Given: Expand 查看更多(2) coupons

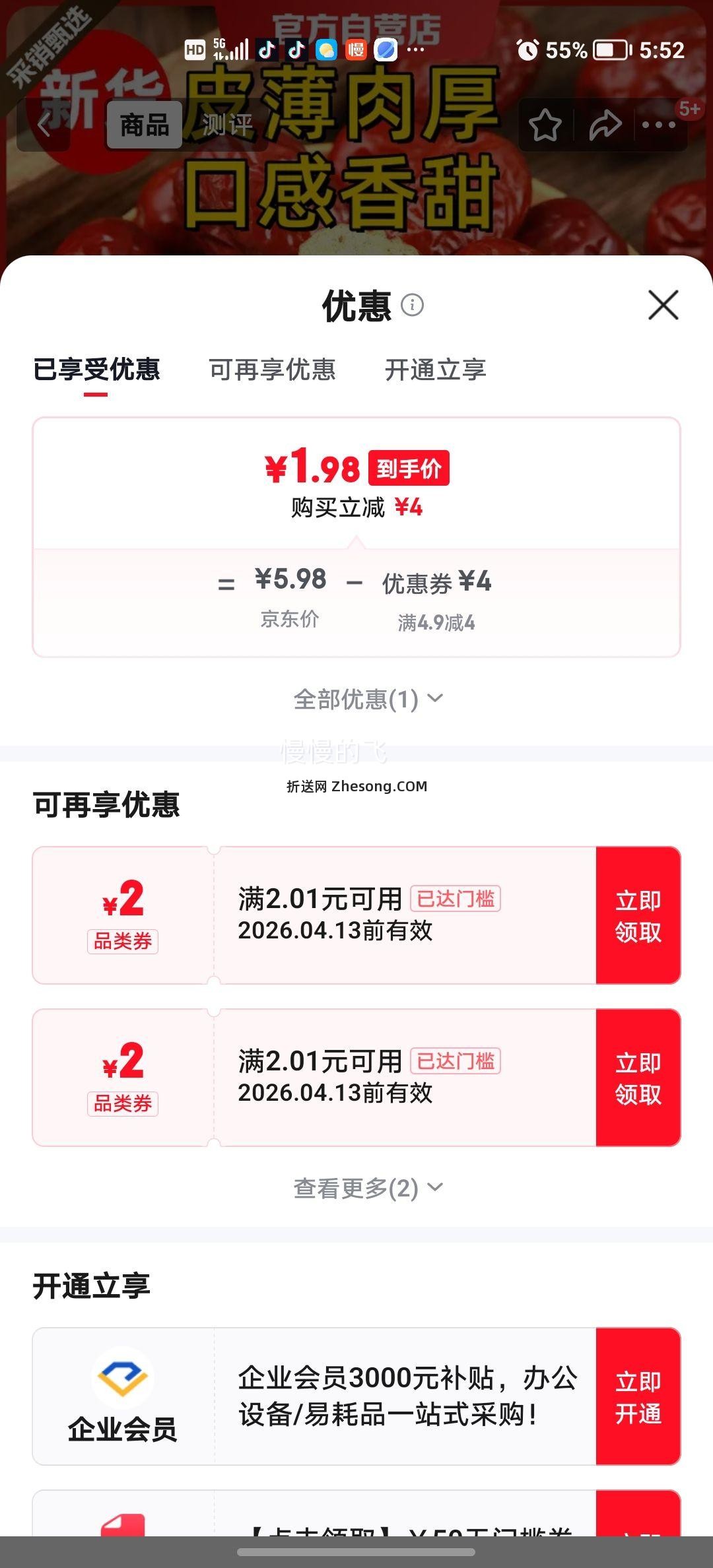Looking at the screenshot, I should pyautogui.click(x=367, y=1188).
